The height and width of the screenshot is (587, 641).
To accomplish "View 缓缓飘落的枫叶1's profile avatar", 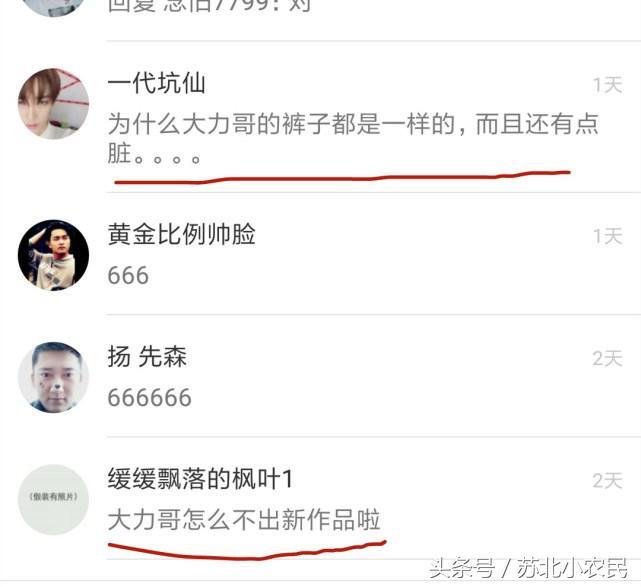I will (53, 499).
